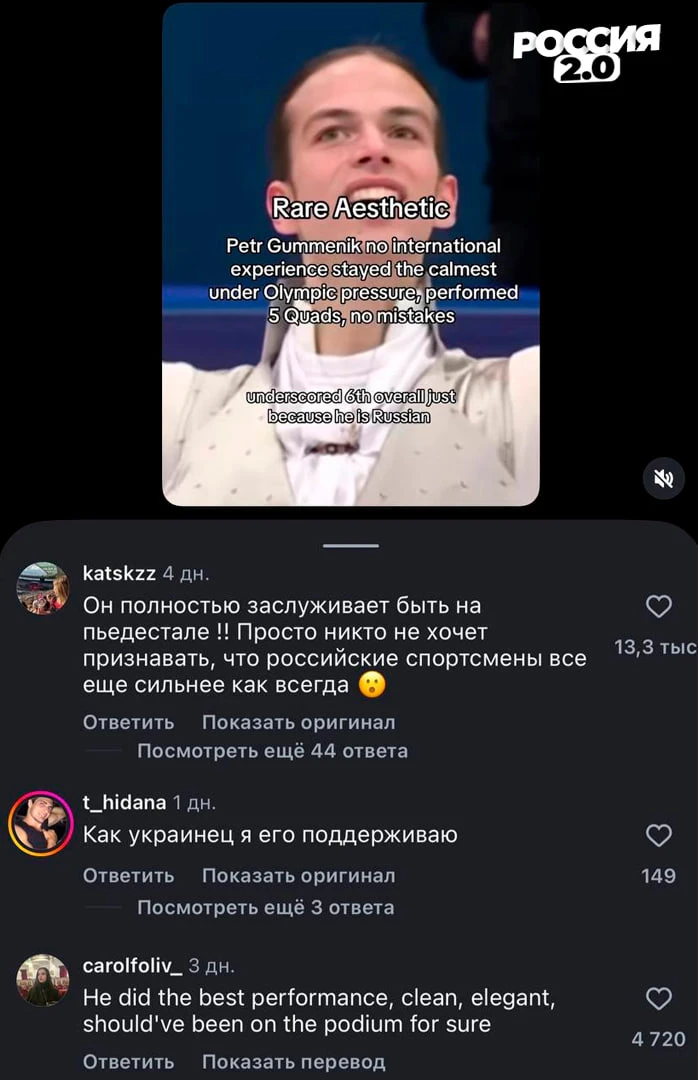Image resolution: width=698 pixels, height=1080 pixels.
Task: Like t_hidana's comment
Action: [659, 835]
